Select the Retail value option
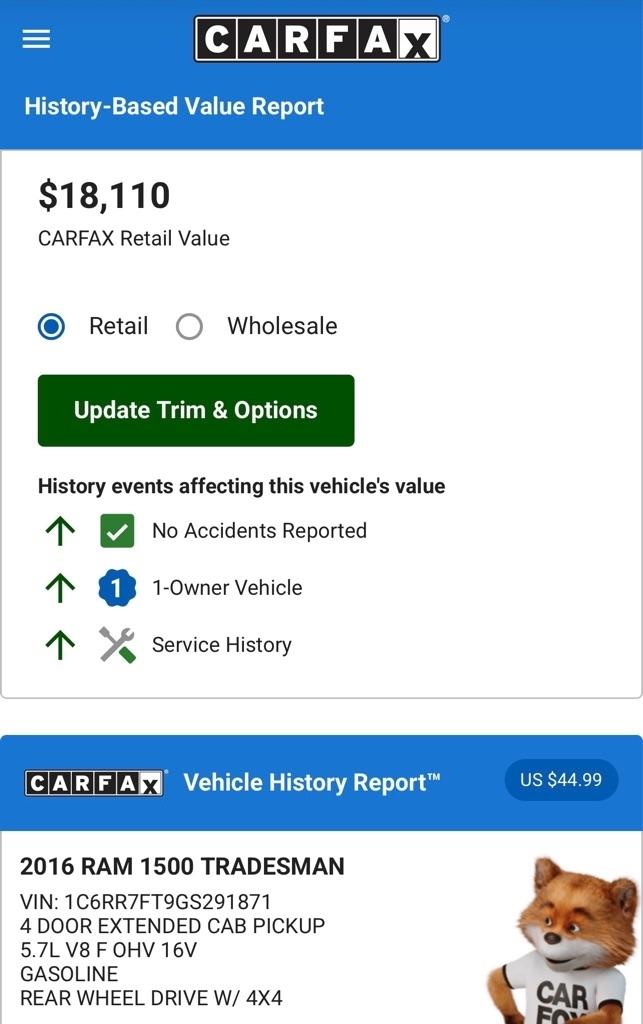 click(51, 326)
